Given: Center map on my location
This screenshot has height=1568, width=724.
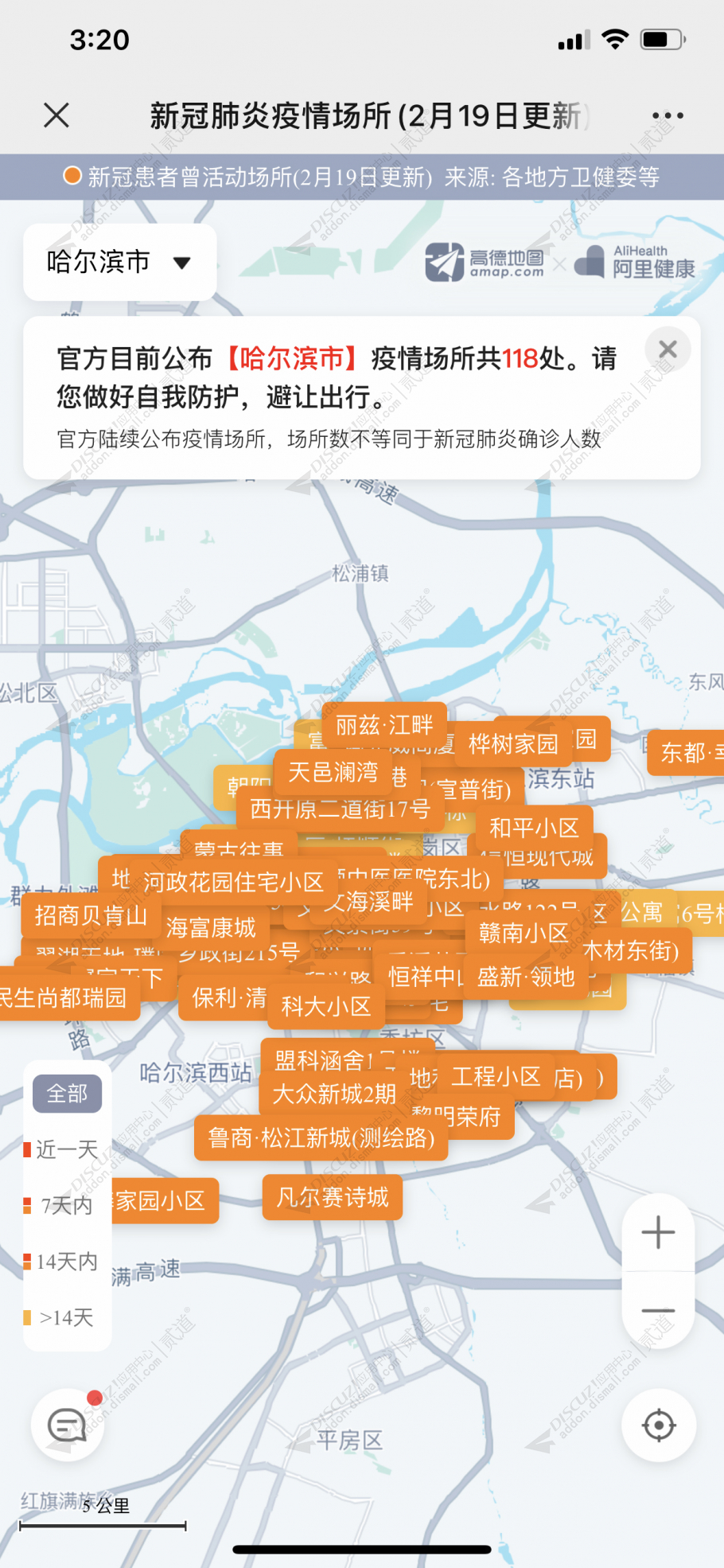Looking at the screenshot, I should 659,1425.
